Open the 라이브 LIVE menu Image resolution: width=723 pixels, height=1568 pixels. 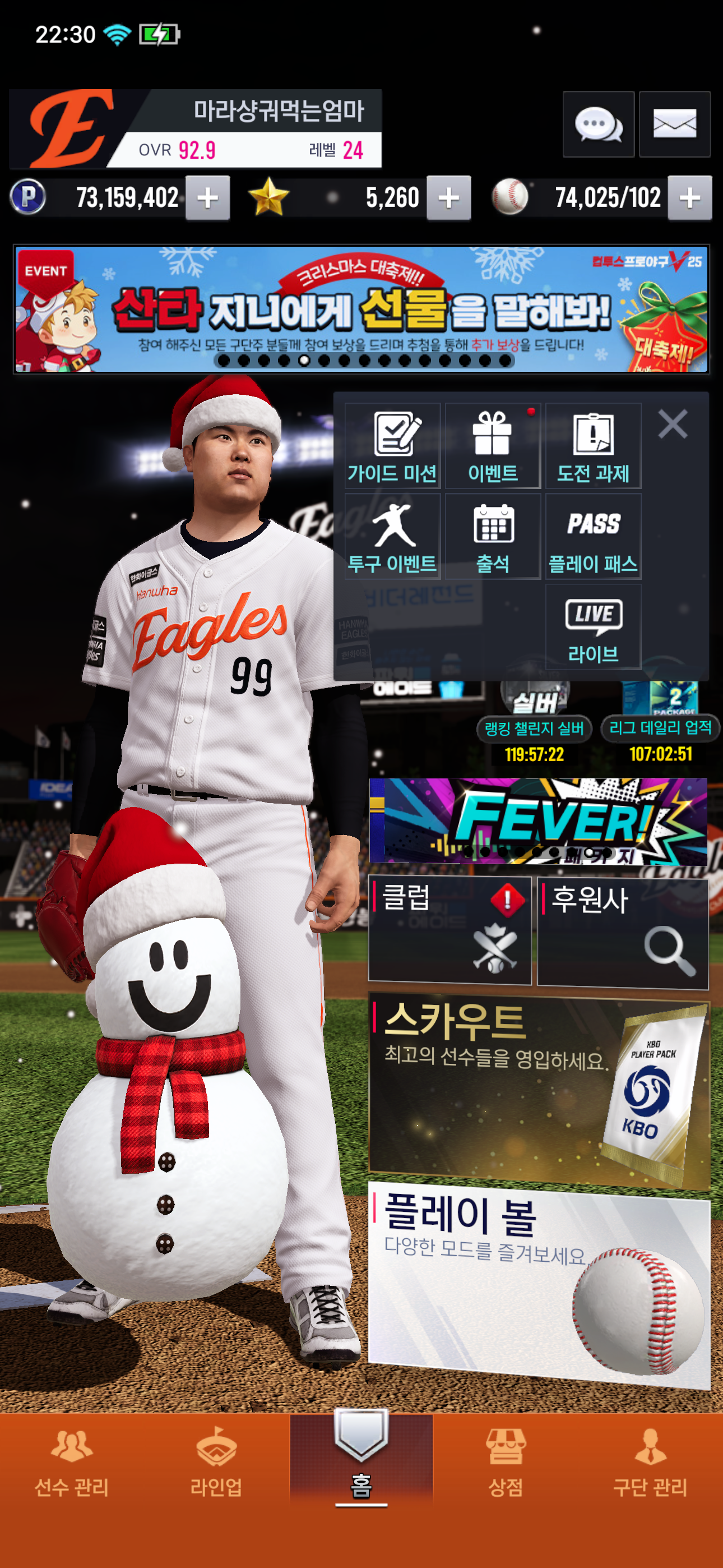pyautogui.click(x=594, y=627)
